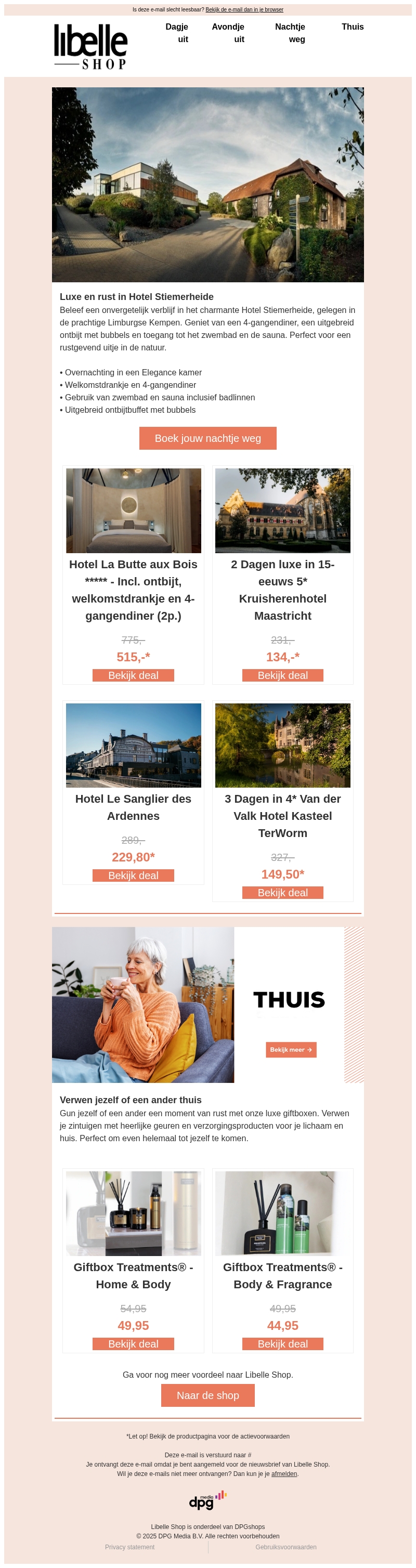The height and width of the screenshot is (1568, 416).
Task: View deal for Giftbox Home & Body
Action: click(x=133, y=1343)
